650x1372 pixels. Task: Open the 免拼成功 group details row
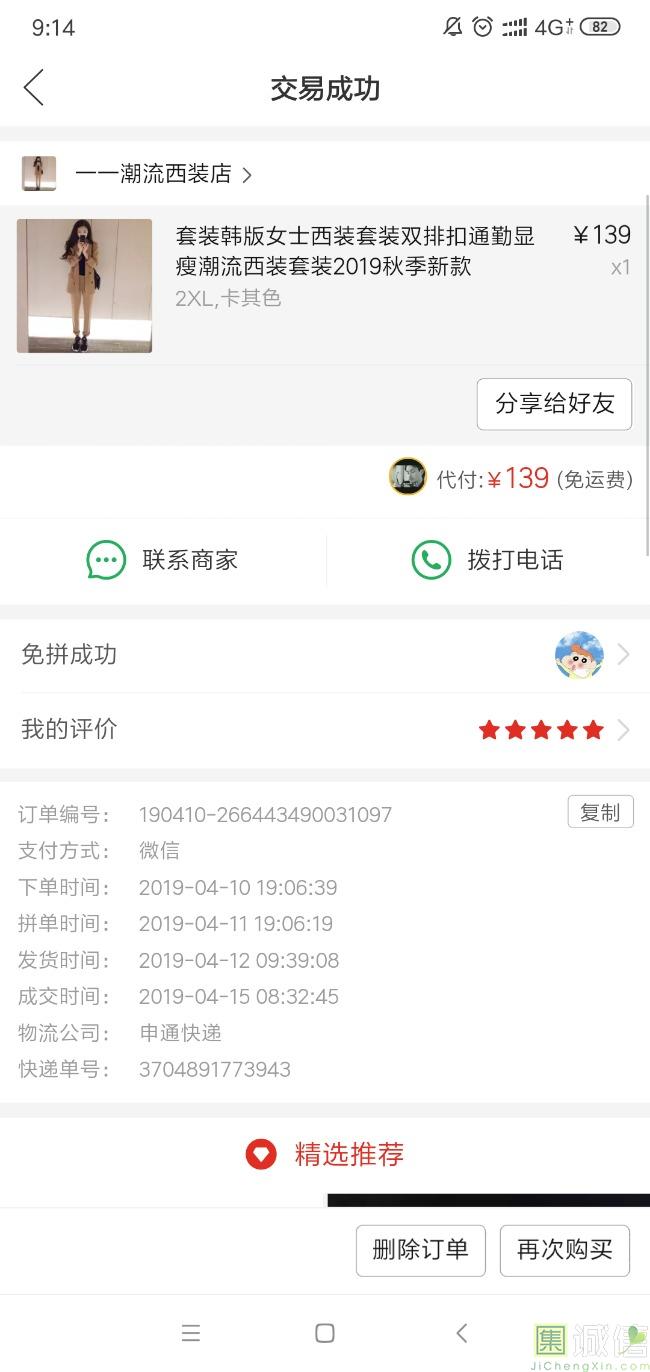(324, 655)
